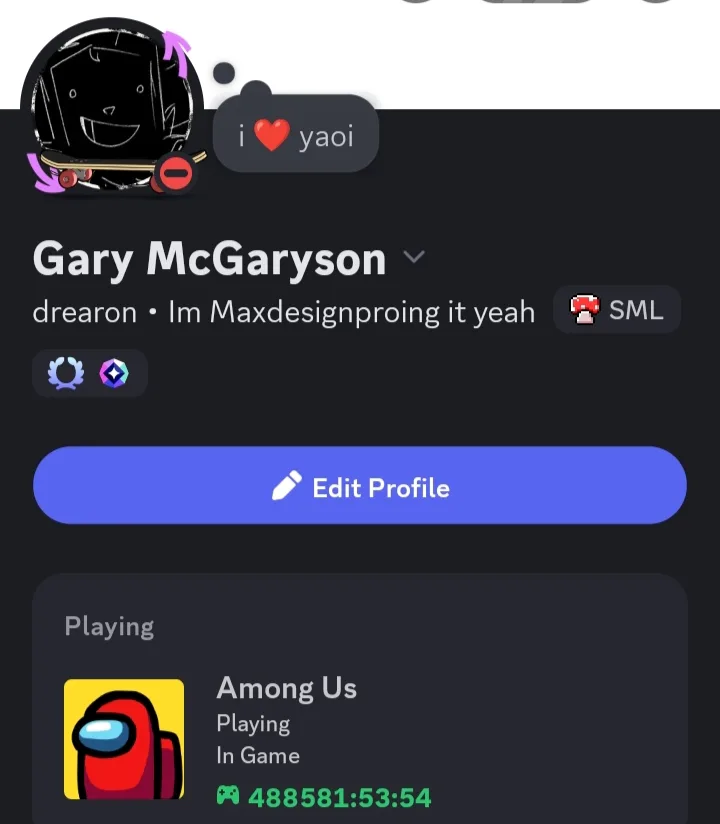Screen dimensions: 720x824
Task: Expand the Gary McGaryson account chevron
Action: pos(413,259)
